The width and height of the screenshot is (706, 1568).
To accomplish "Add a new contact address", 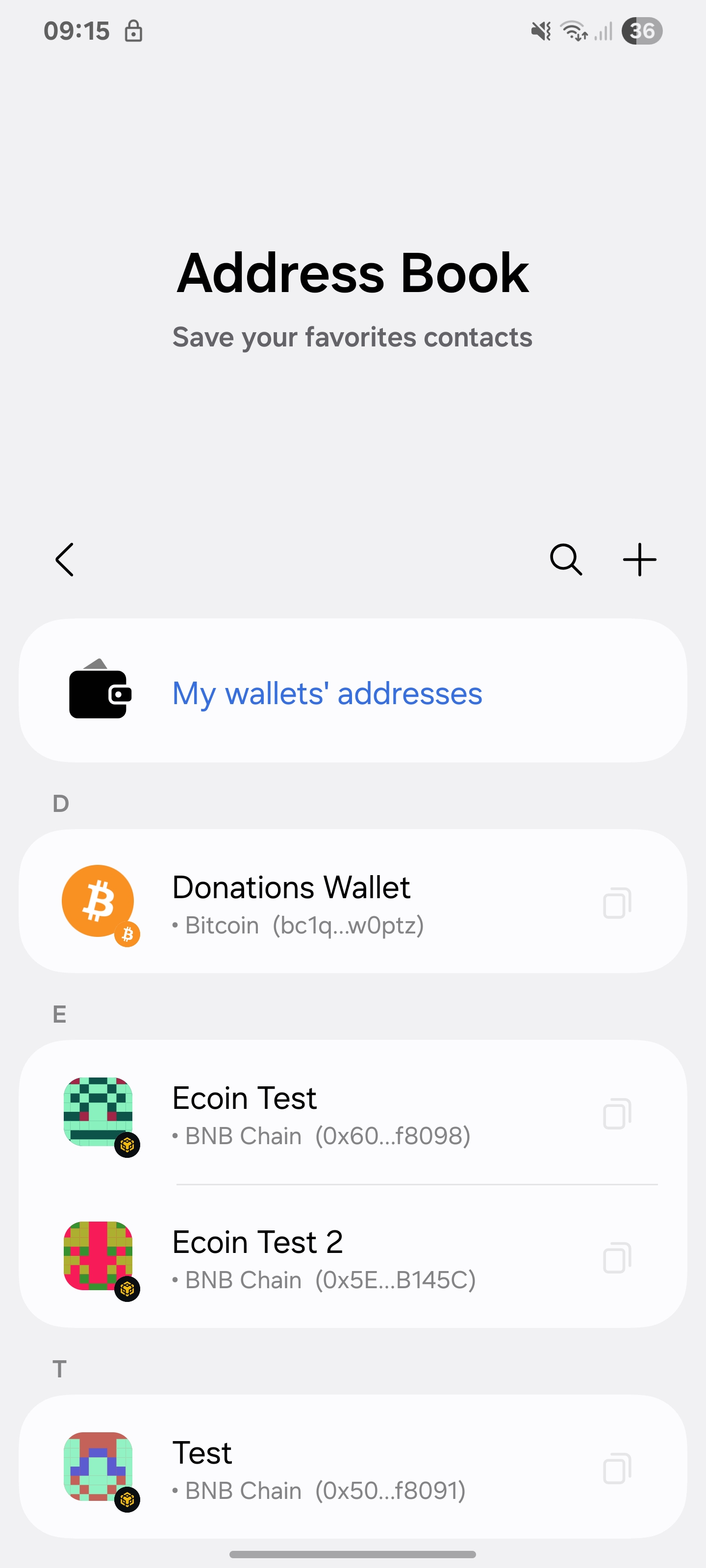I will (x=639, y=560).
